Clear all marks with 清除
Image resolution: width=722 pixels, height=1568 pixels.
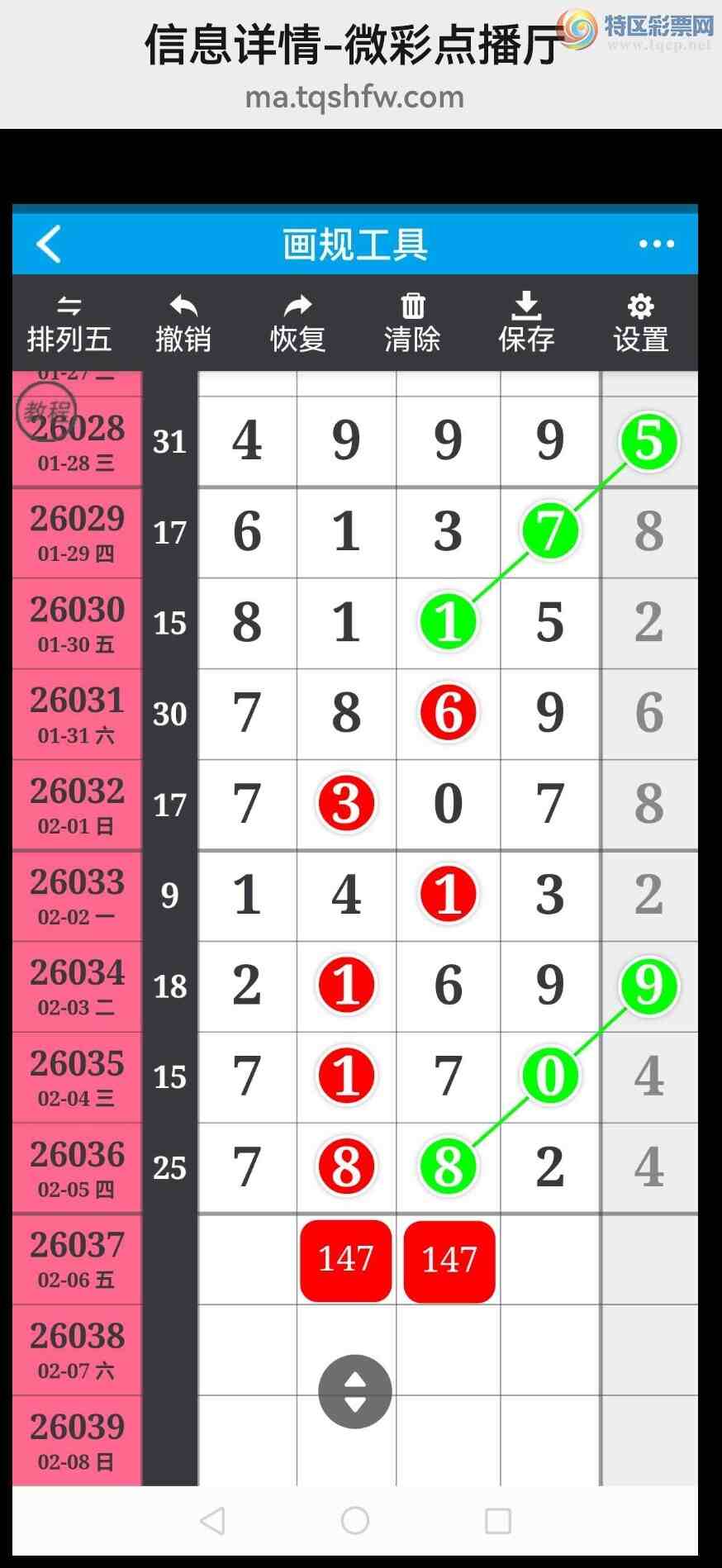pos(412,324)
